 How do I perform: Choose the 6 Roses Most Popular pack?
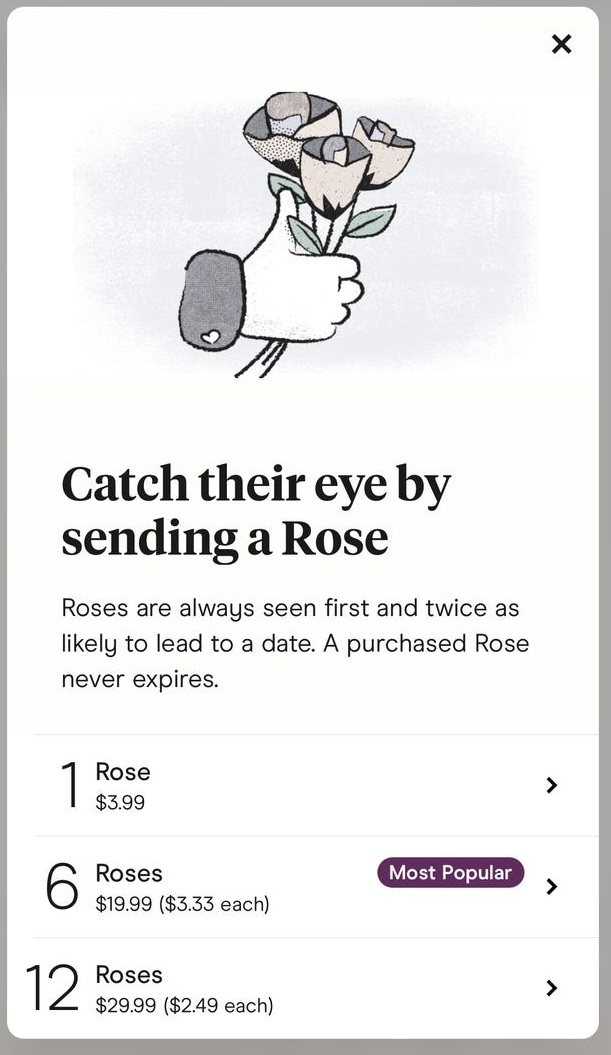[316, 887]
